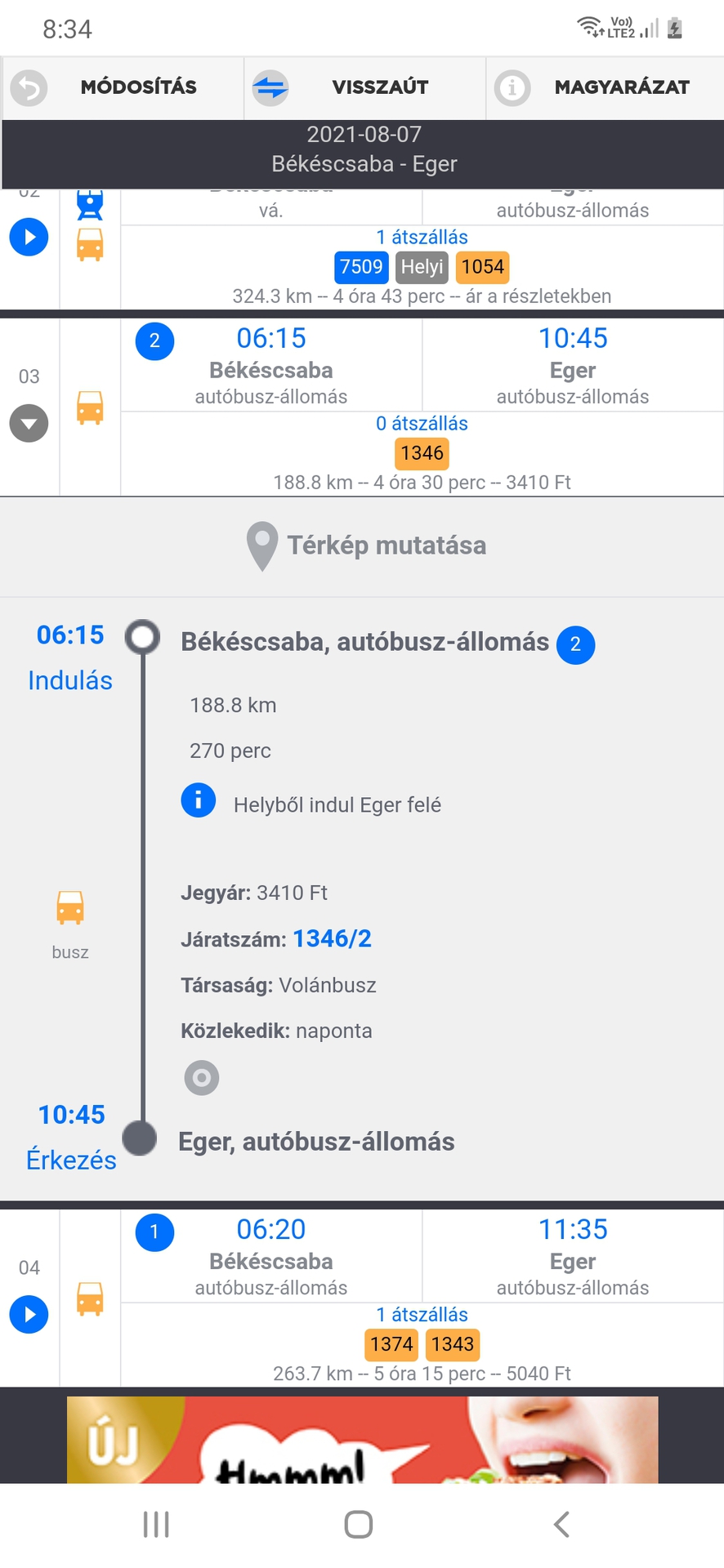Viewport: 724px width, 1568px height.
Task: Open the MAGYARÁZAT explanation info
Action: (605, 87)
